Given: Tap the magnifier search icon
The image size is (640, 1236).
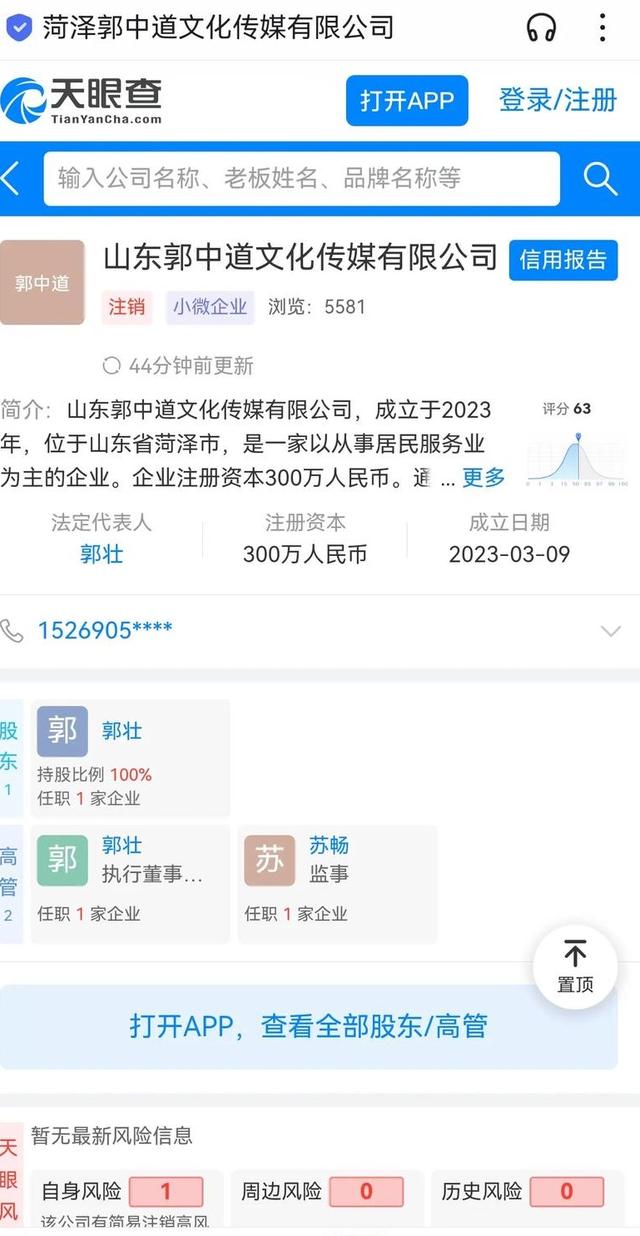Looking at the screenshot, I should click(600, 179).
